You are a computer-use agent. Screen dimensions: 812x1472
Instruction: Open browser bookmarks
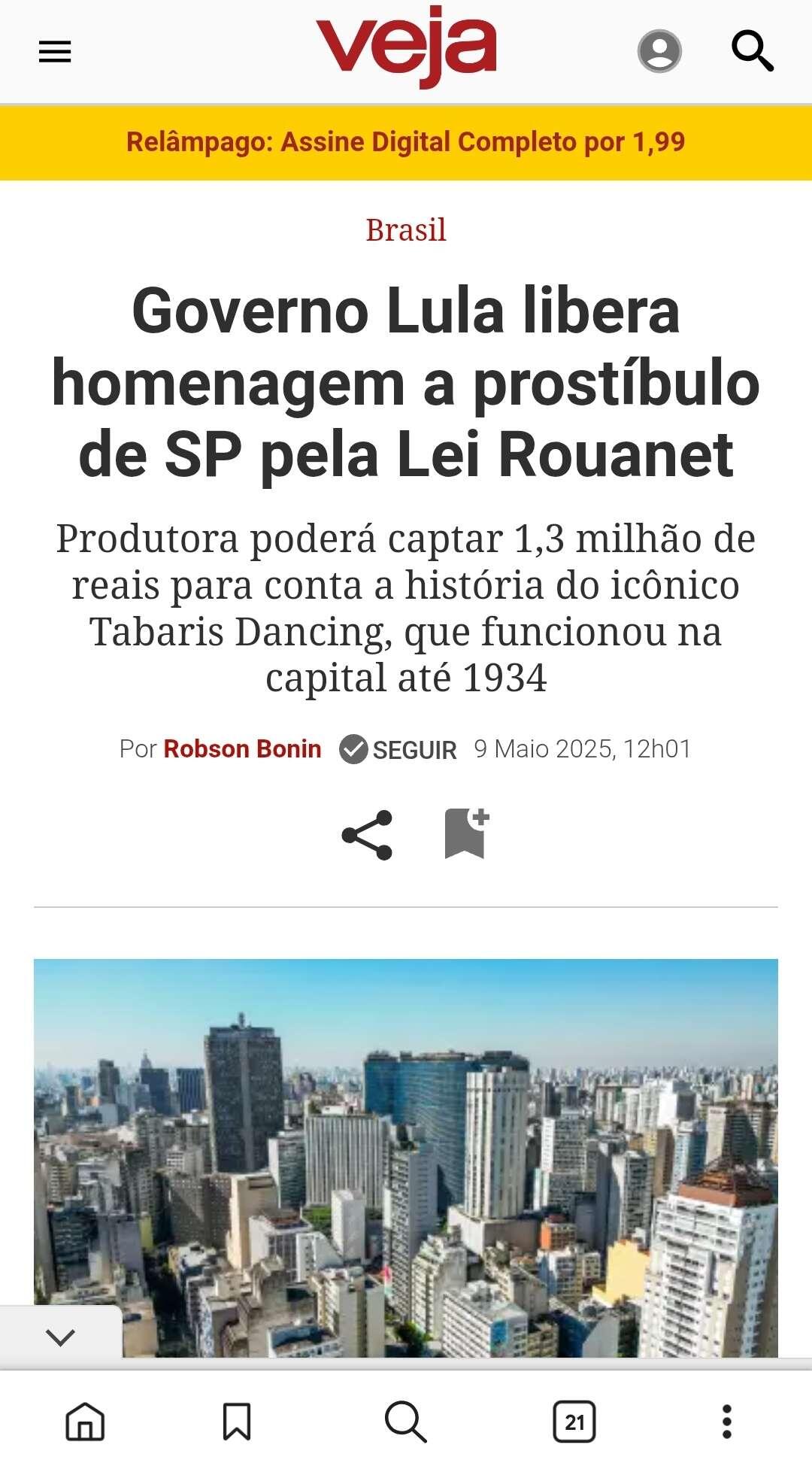point(237,1422)
